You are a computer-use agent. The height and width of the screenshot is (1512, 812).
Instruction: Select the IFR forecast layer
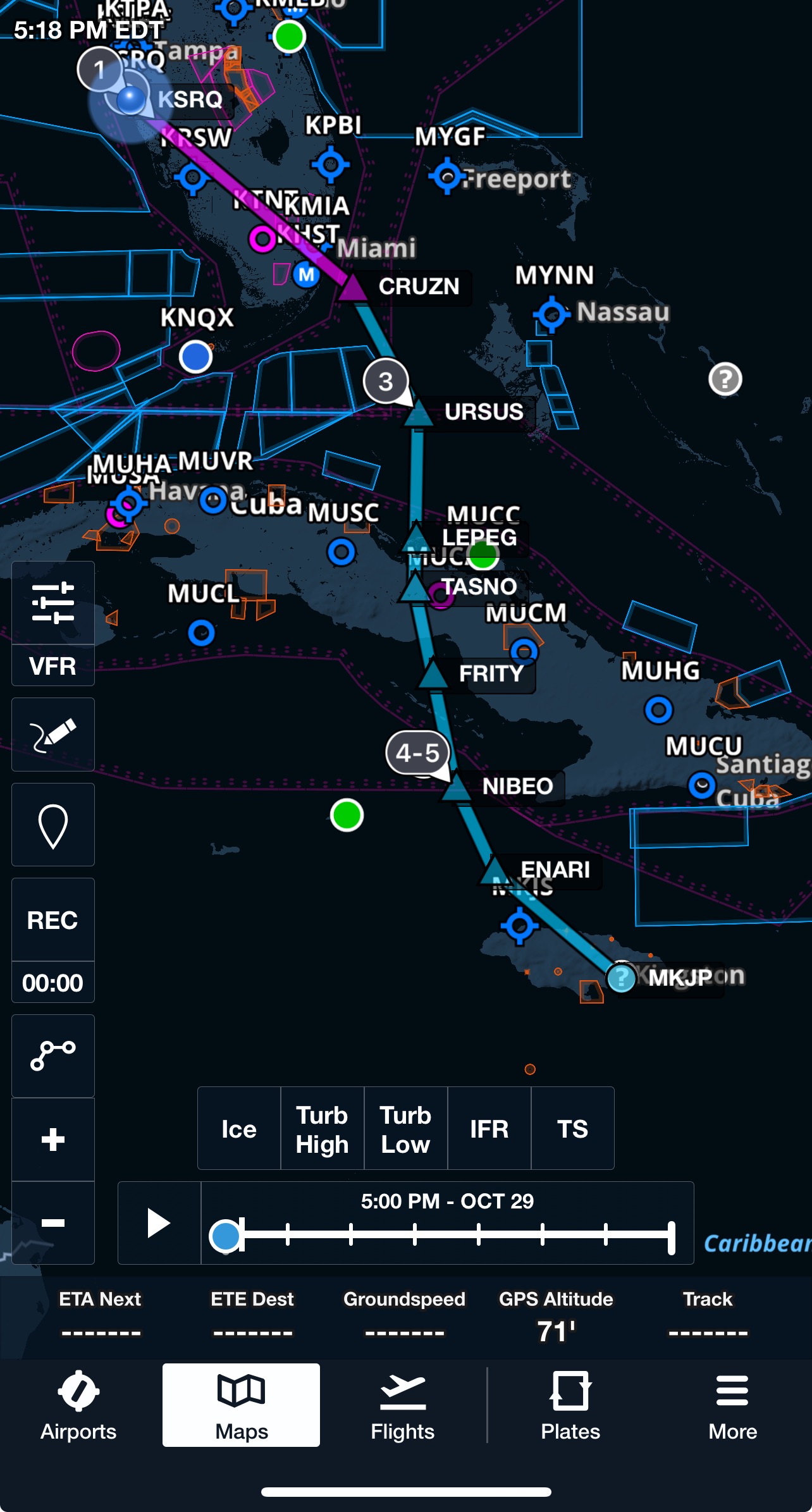coord(489,1129)
